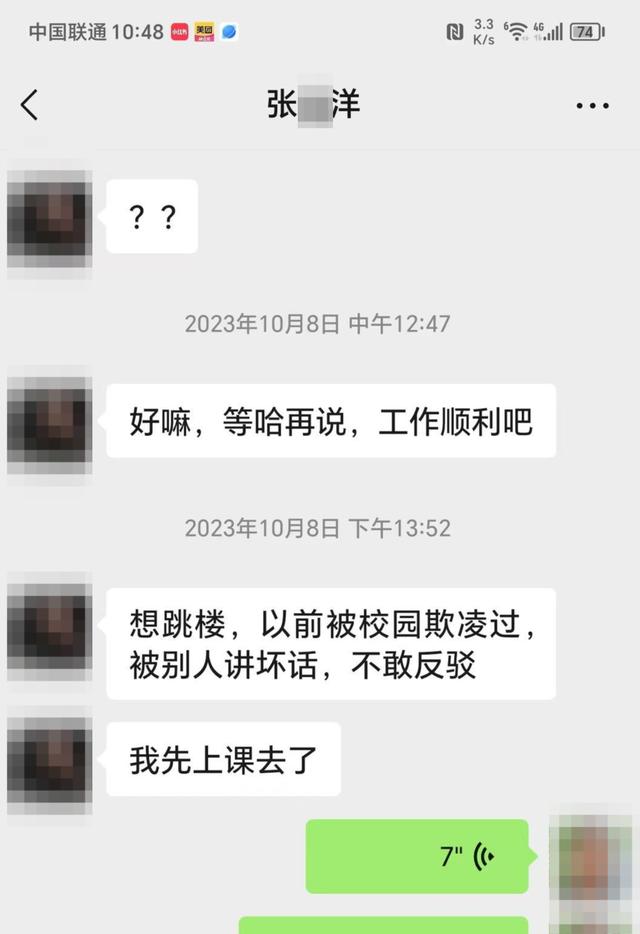The image size is (640, 934).
Task: Go back from the chat
Action: pyautogui.click(x=30, y=104)
